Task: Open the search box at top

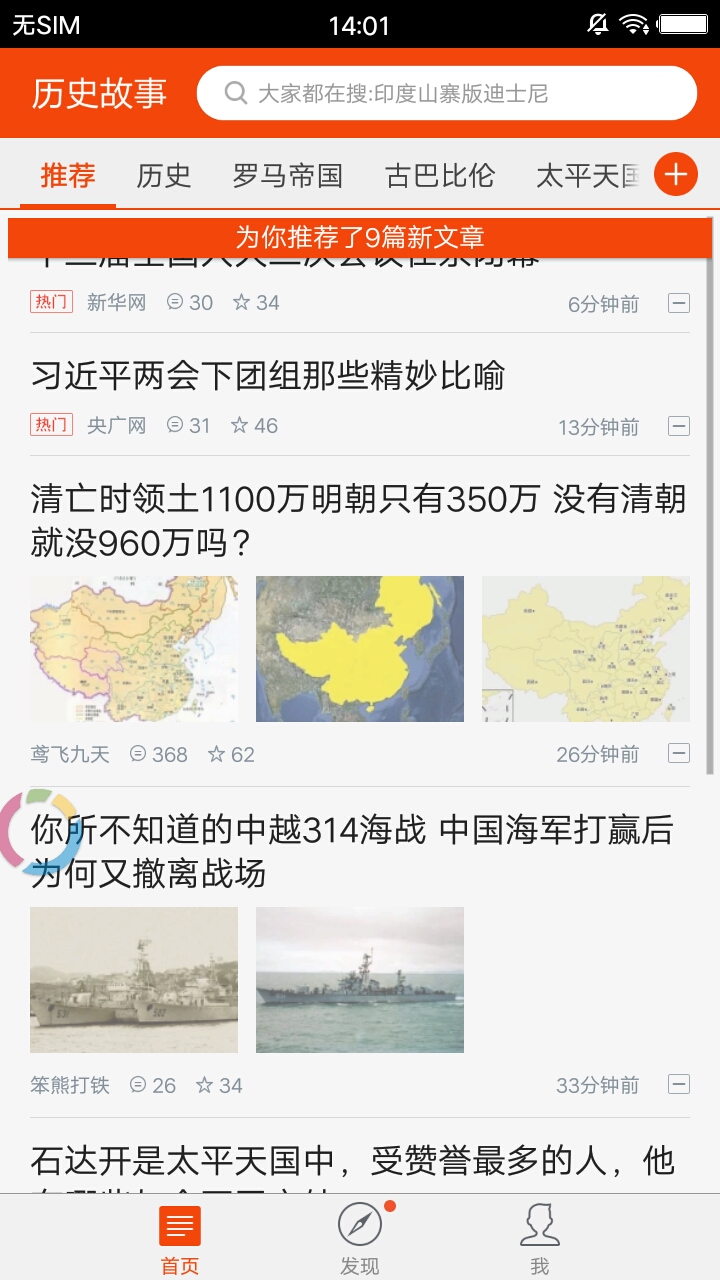Action: 446,94
